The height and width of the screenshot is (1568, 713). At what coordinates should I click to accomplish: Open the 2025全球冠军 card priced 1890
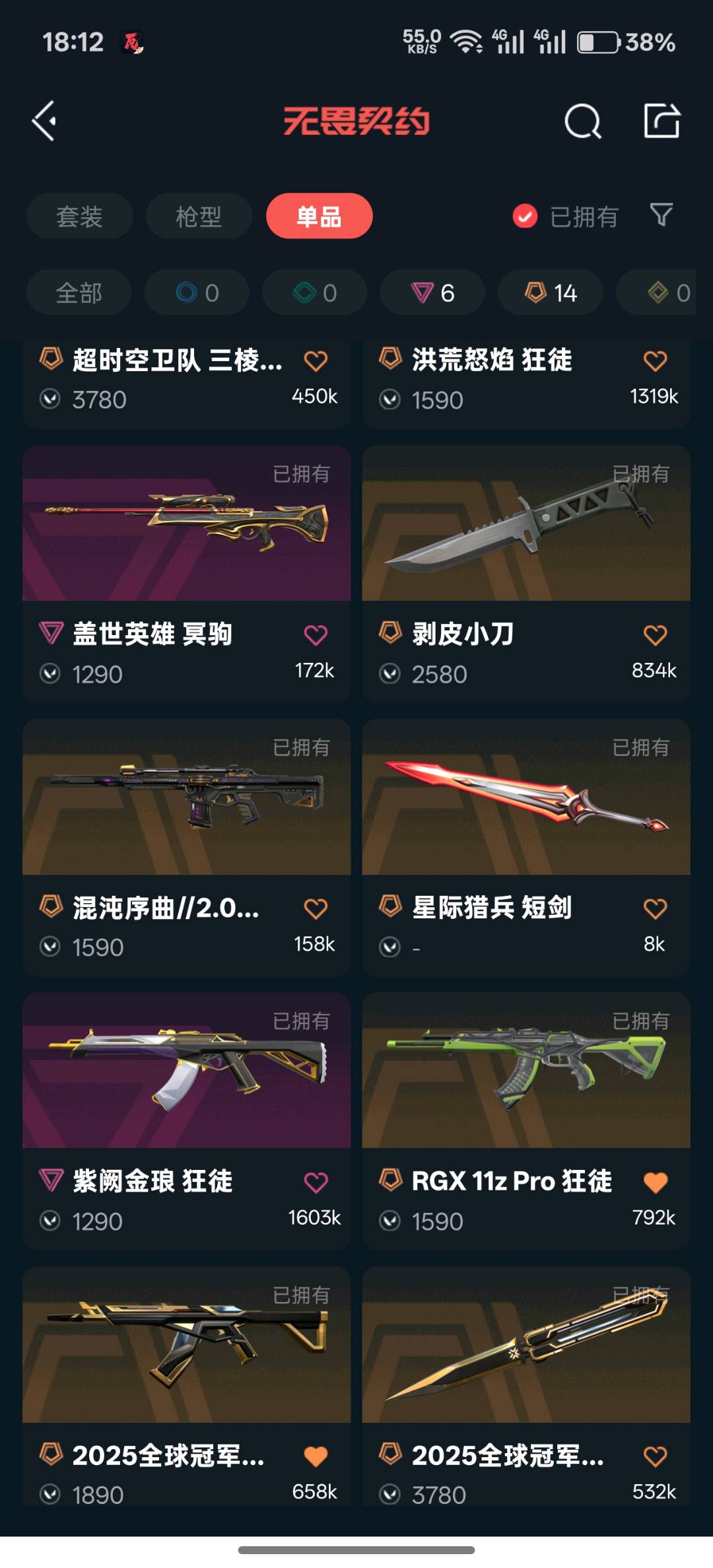tap(186, 1386)
